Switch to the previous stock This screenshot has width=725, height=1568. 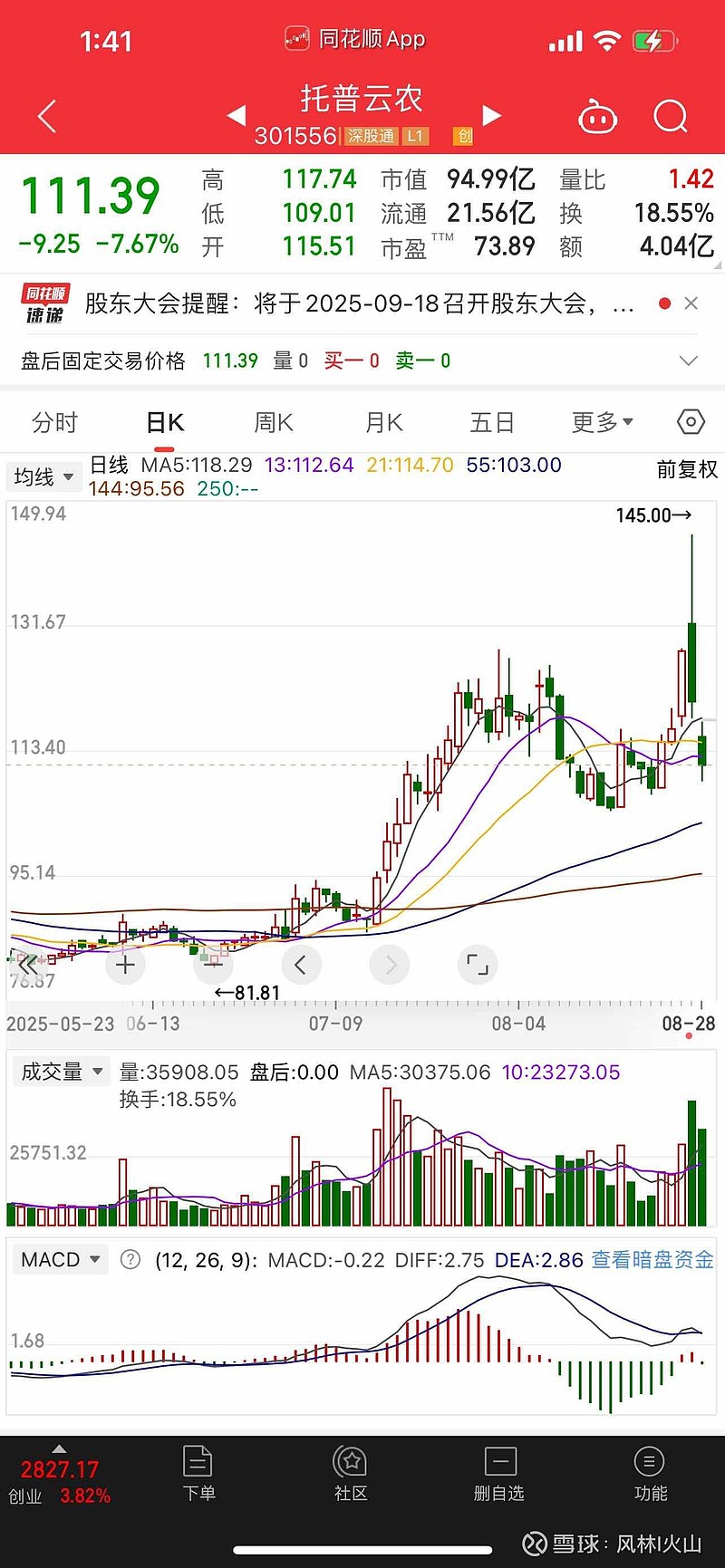pos(237,115)
